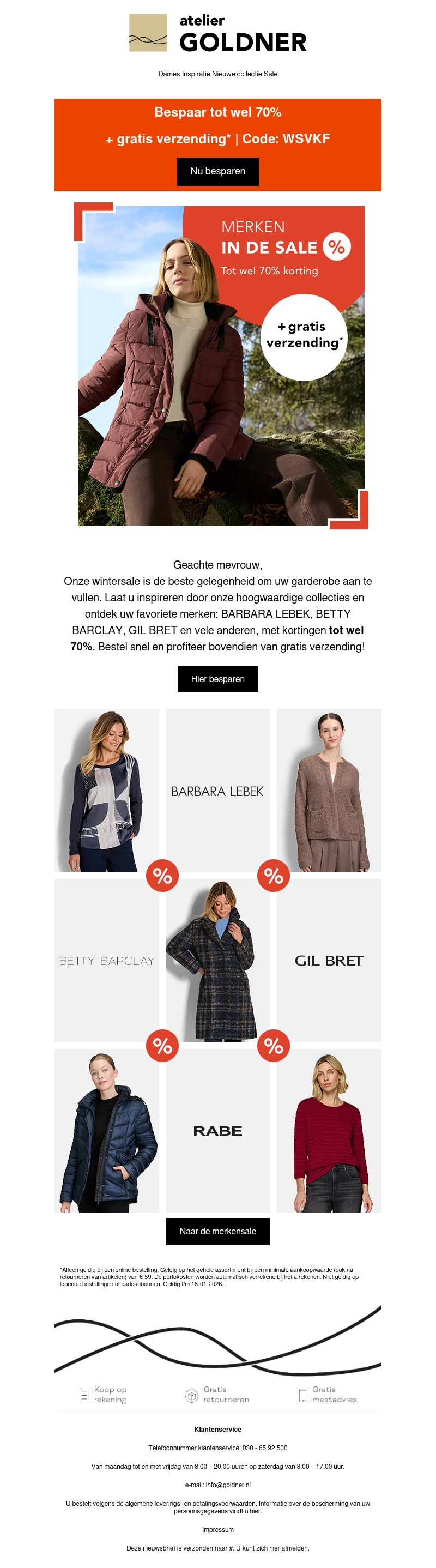Open the Inspiratie navigation link
Screen dimensions: 436x1568
click(x=196, y=74)
